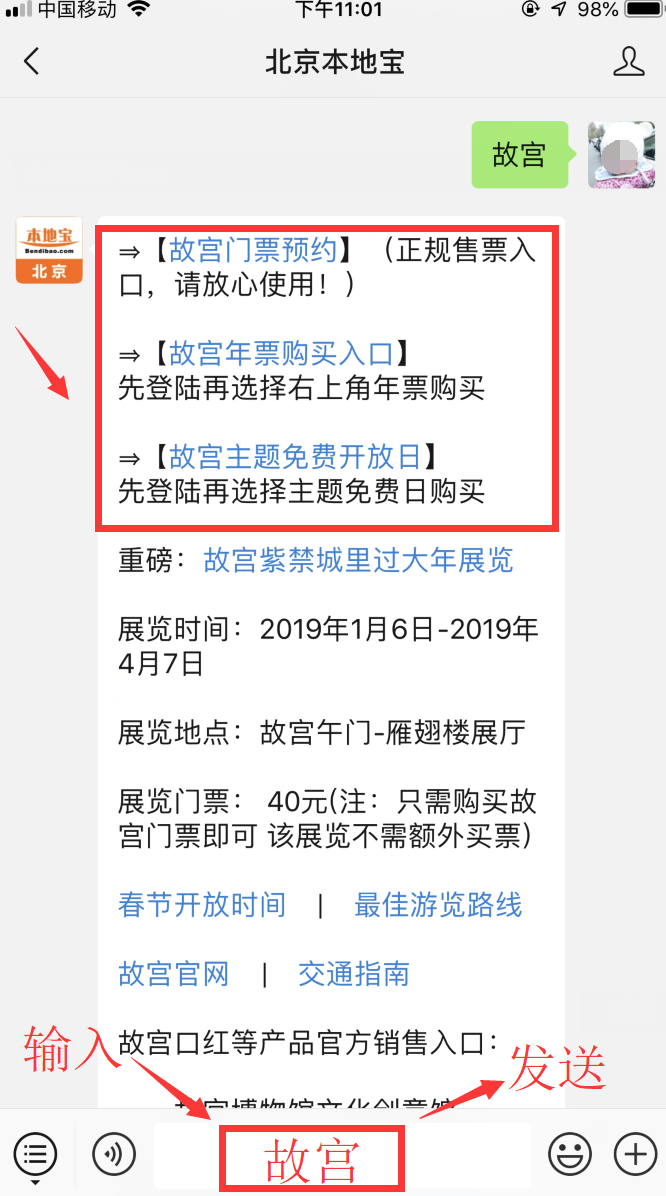Switch to voice message input
Viewport: 666px width, 1196px height.
(x=114, y=1155)
